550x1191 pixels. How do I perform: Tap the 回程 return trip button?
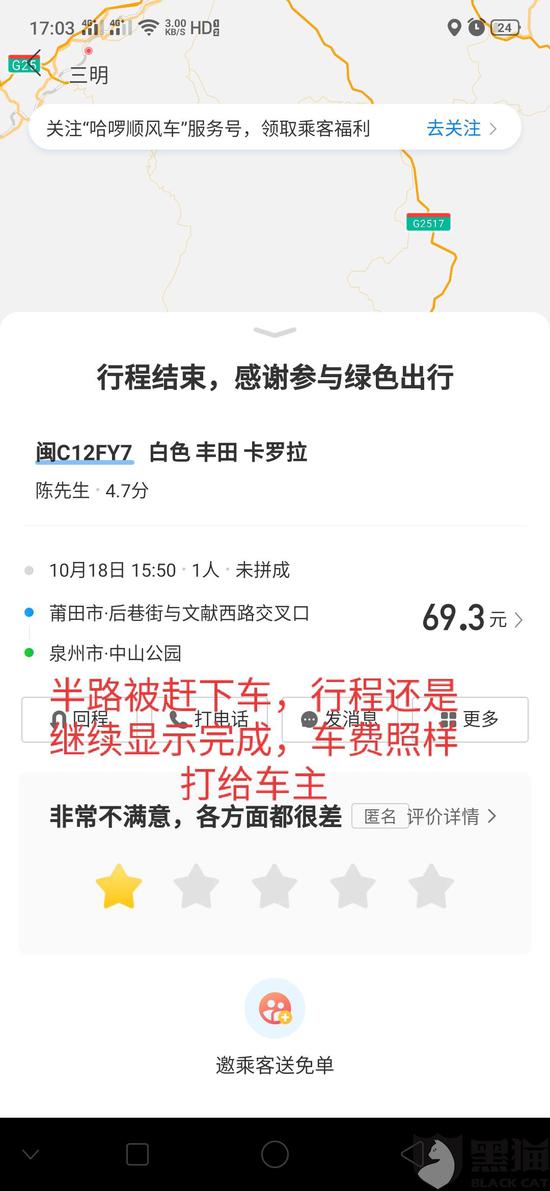pyautogui.click(x=87, y=719)
